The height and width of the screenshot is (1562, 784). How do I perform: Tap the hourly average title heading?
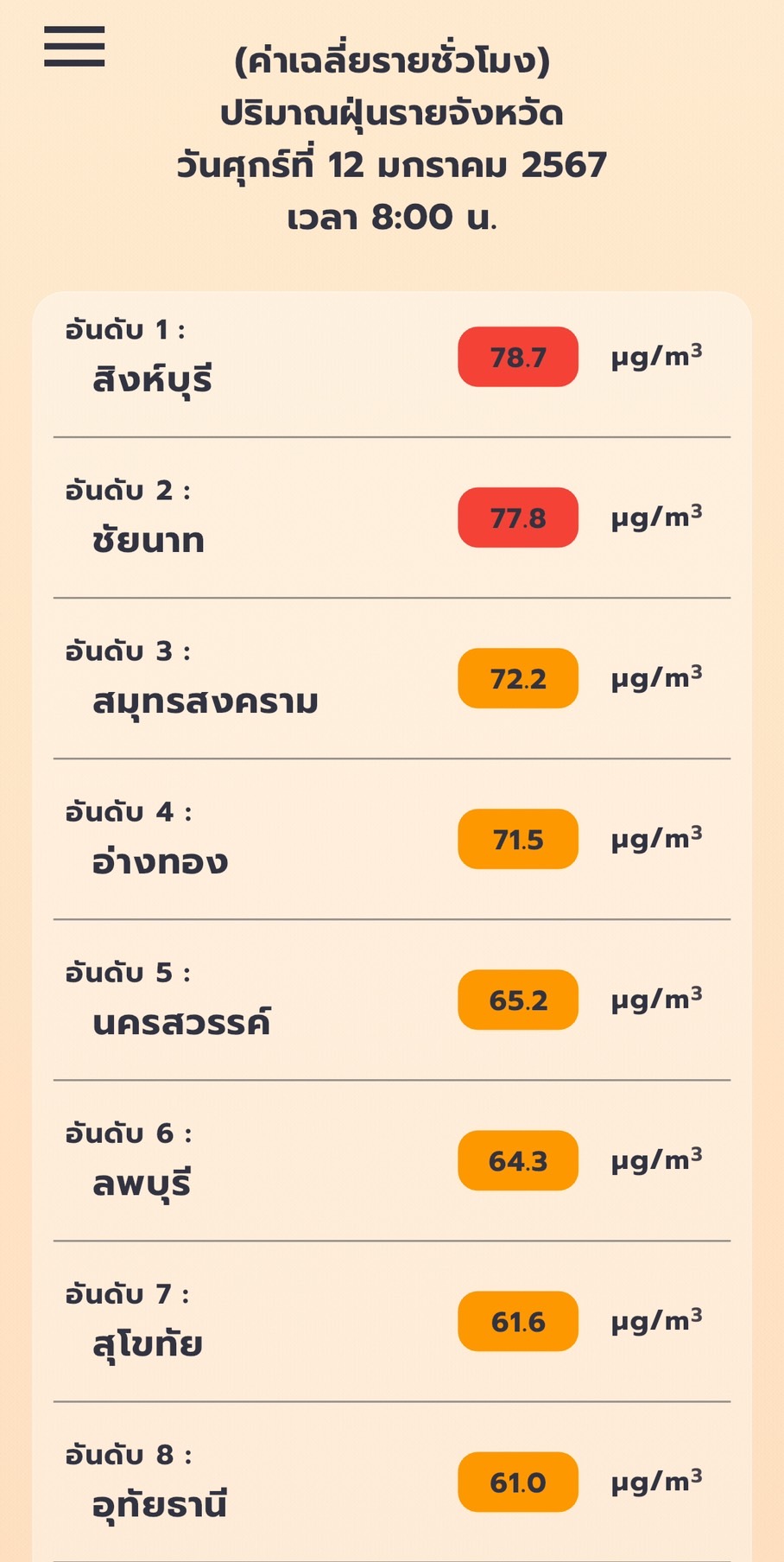(x=392, y=62)
